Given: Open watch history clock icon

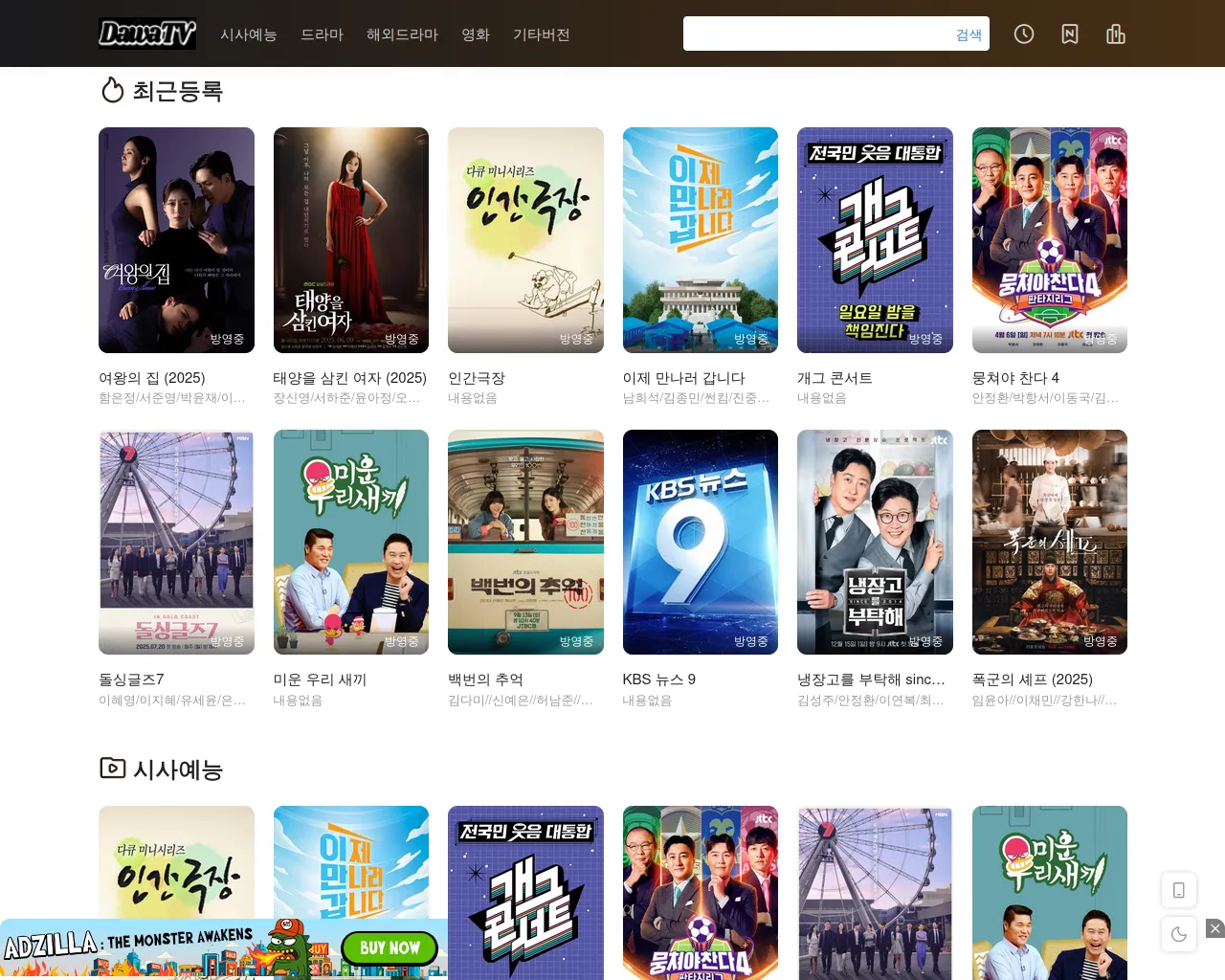Looking at the screenshot, I should [x=1024, y=34].
